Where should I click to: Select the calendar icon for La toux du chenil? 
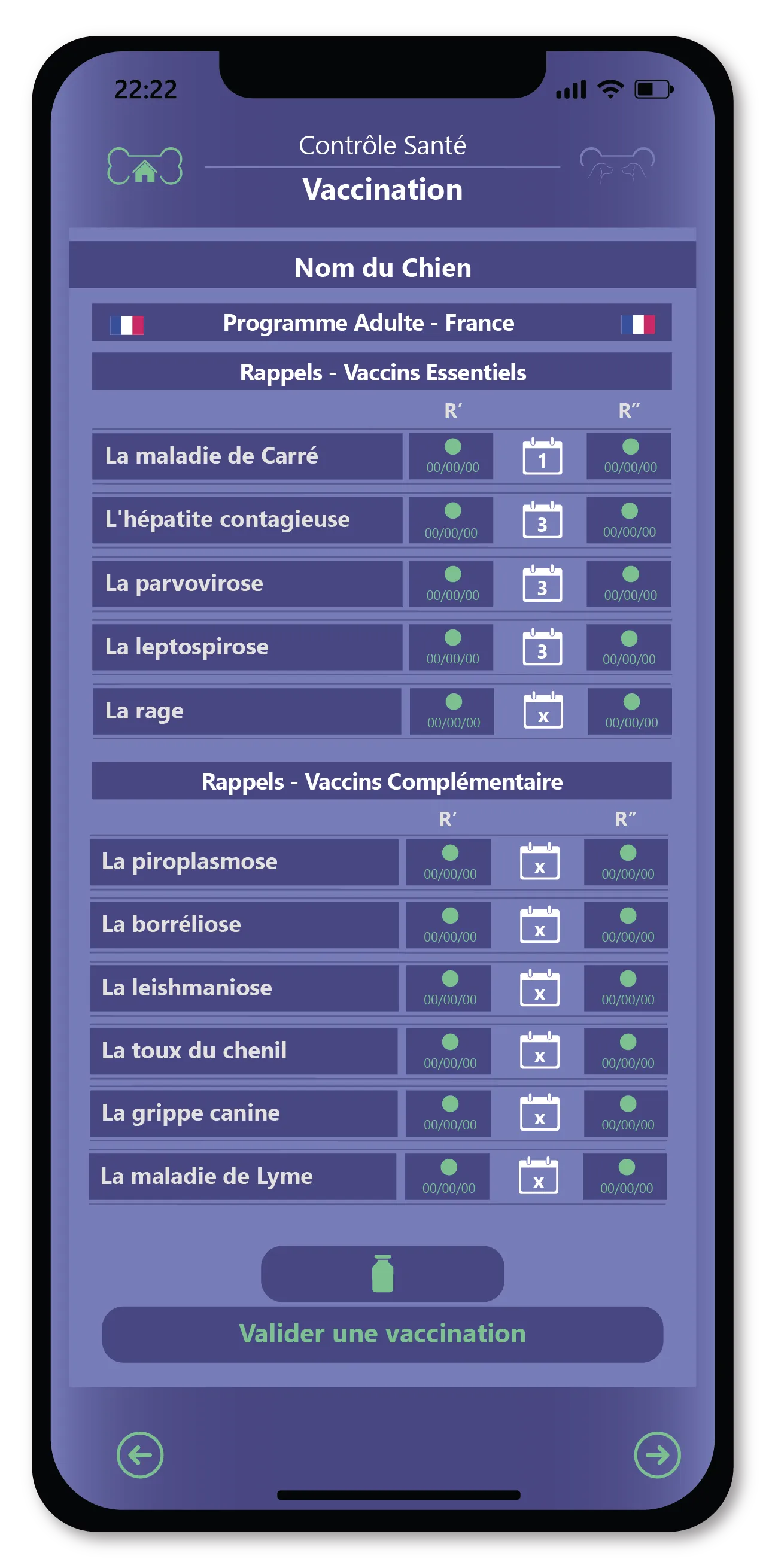539,1051
